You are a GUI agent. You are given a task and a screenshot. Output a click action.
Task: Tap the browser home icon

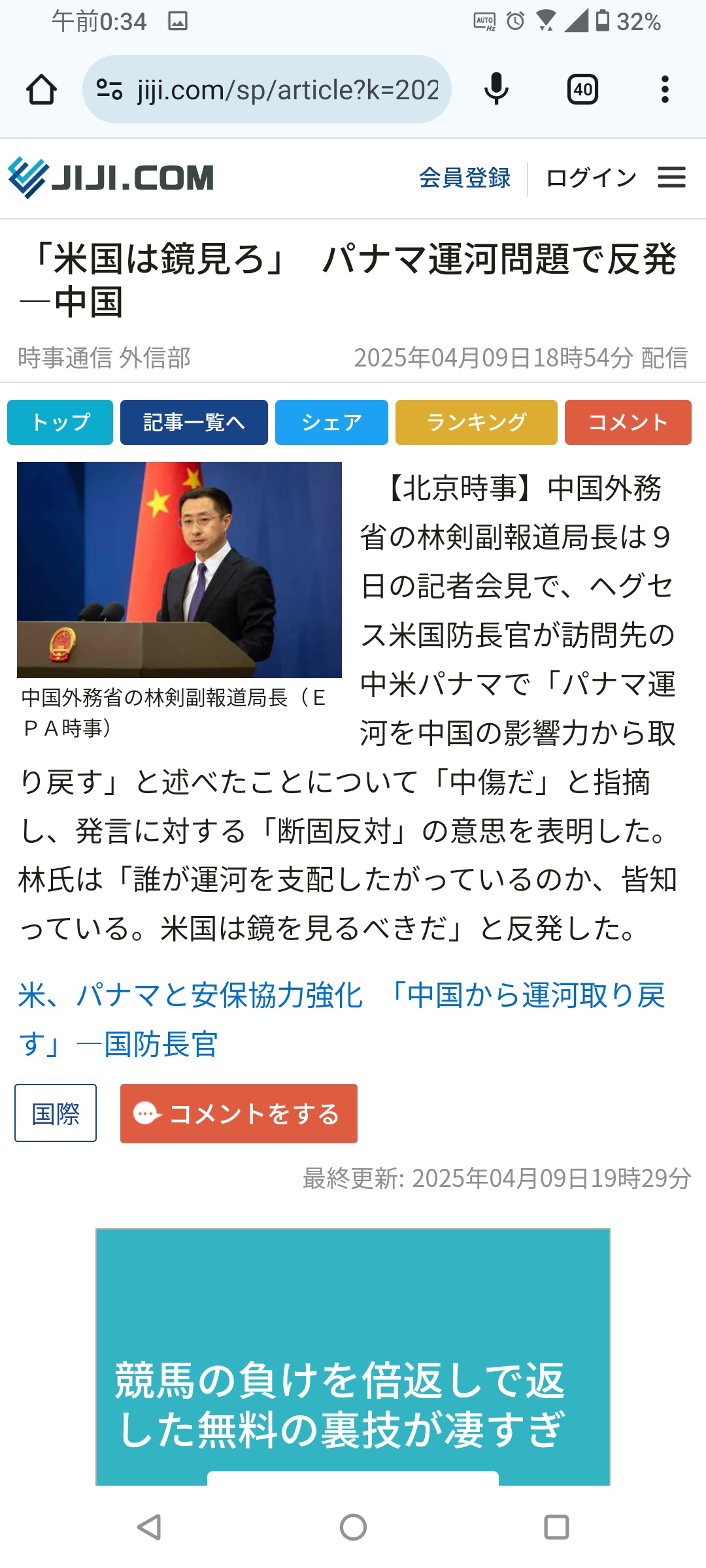(x=41, y=90)
